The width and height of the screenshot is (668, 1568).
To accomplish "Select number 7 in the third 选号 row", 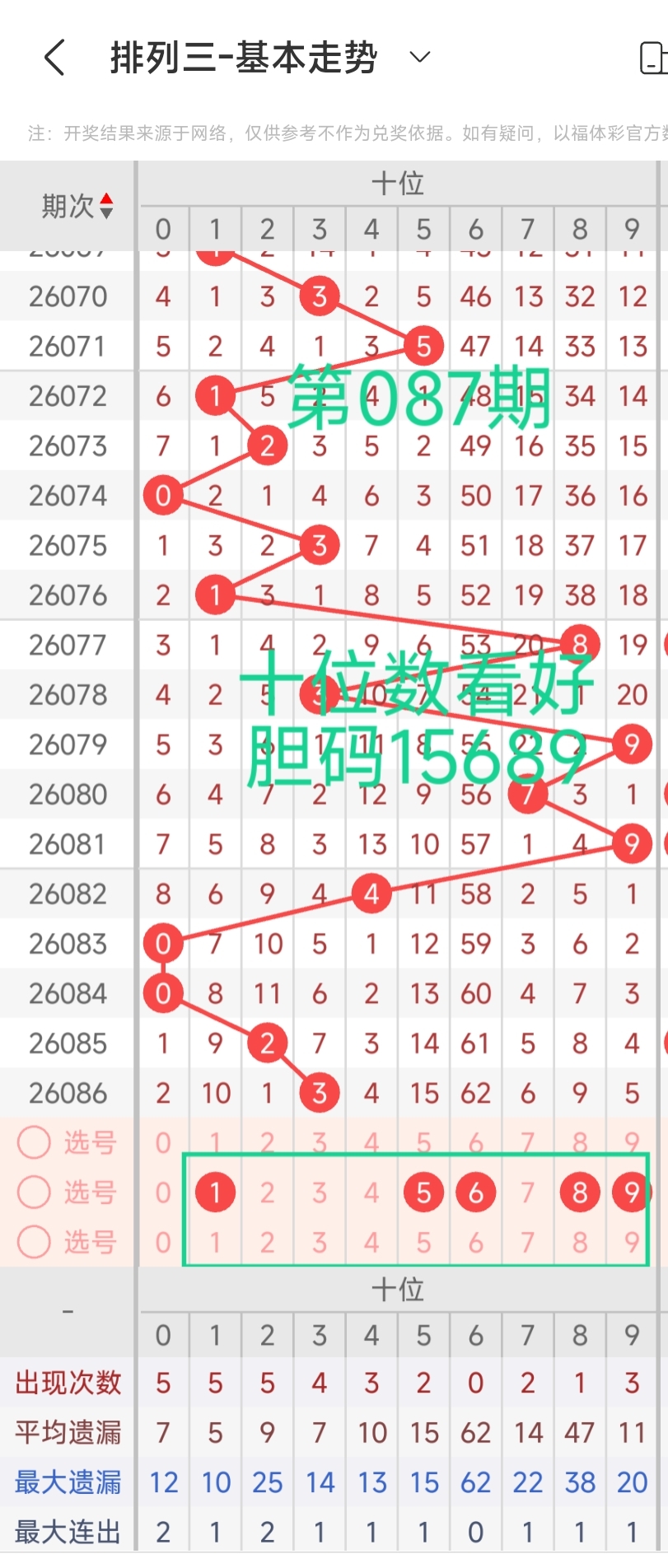I will click(x=527, y=1243).
